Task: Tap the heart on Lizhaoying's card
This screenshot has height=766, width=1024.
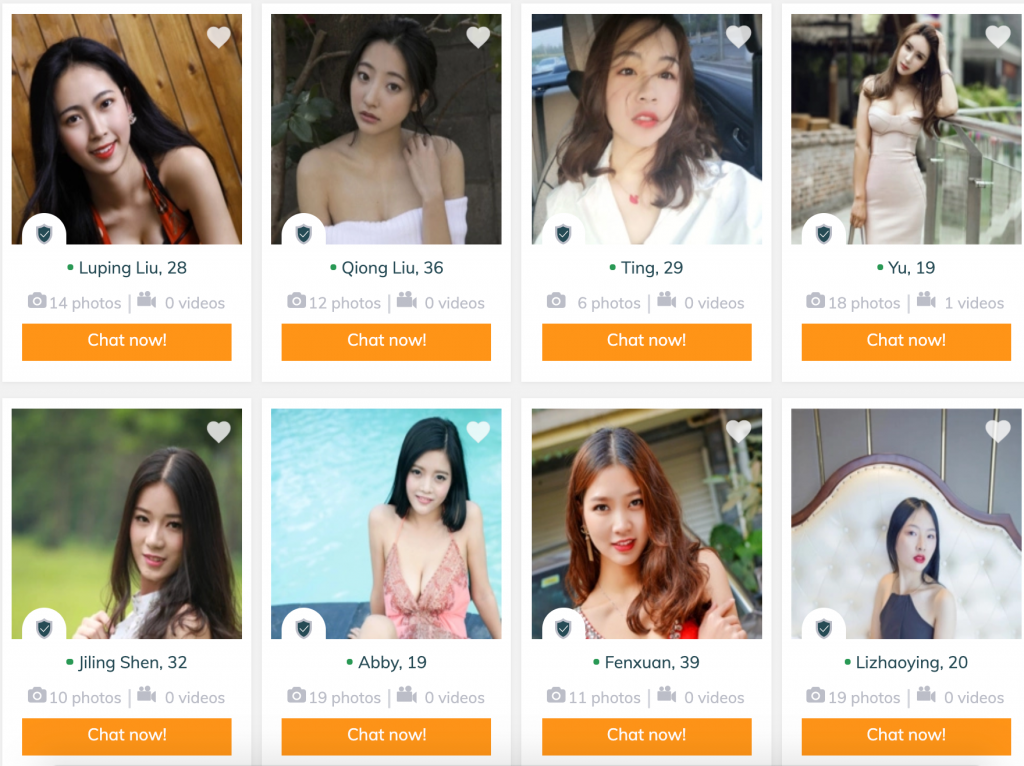Action: (x=998, y=432)
